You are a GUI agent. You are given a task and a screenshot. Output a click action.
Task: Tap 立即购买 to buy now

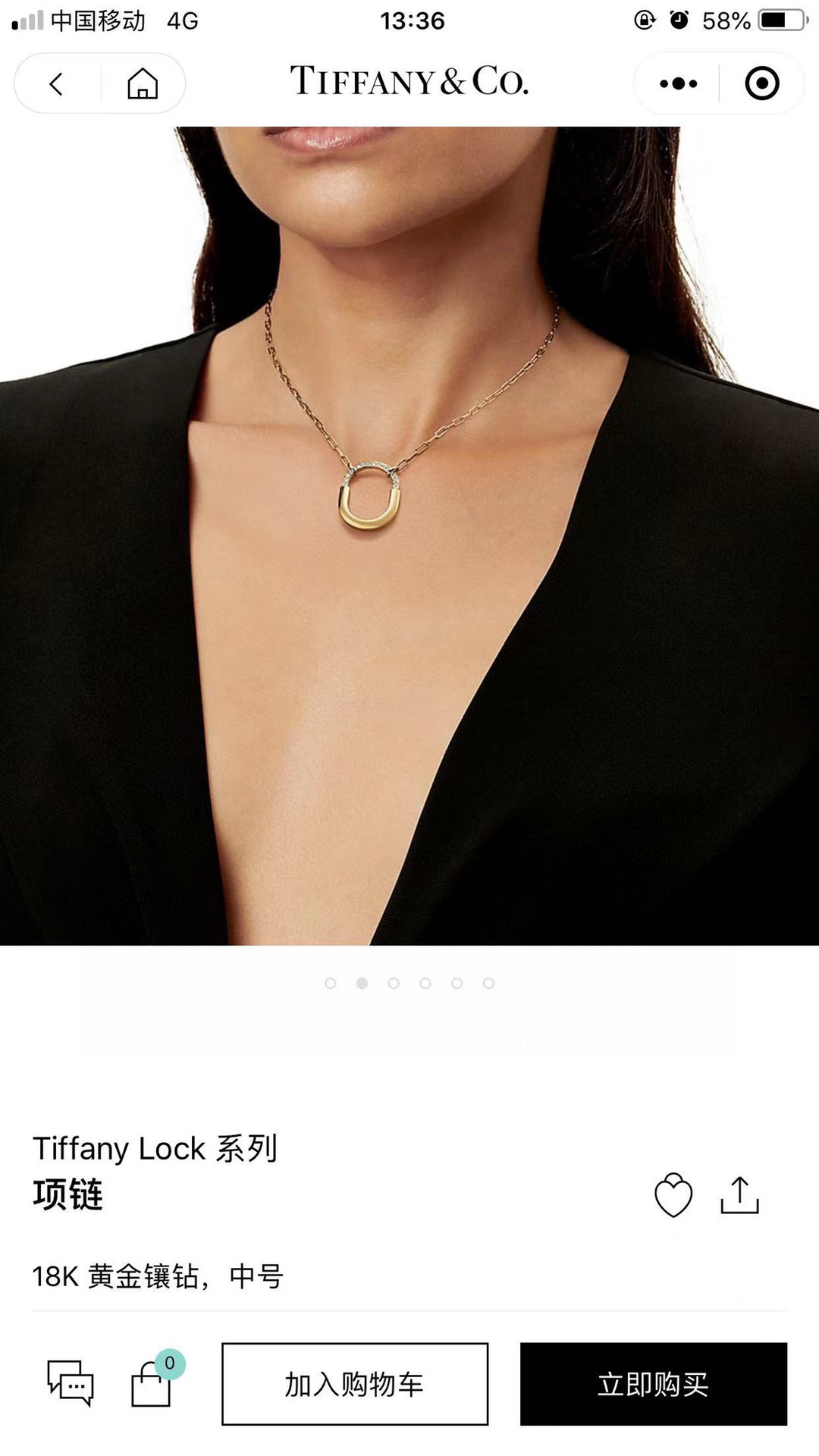coord(653,1384)
